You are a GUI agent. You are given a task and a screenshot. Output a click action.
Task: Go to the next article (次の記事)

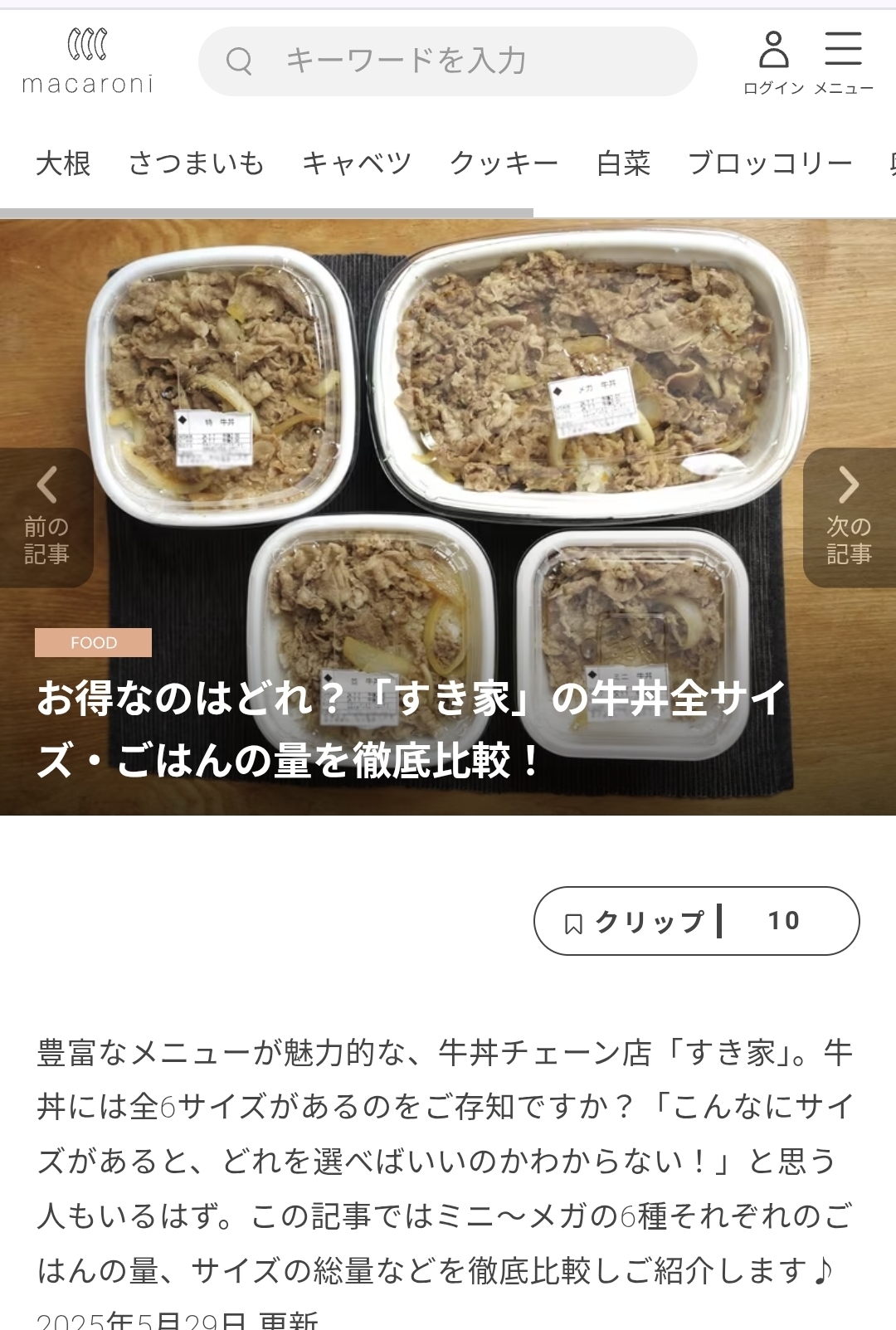tap(850, 518)
